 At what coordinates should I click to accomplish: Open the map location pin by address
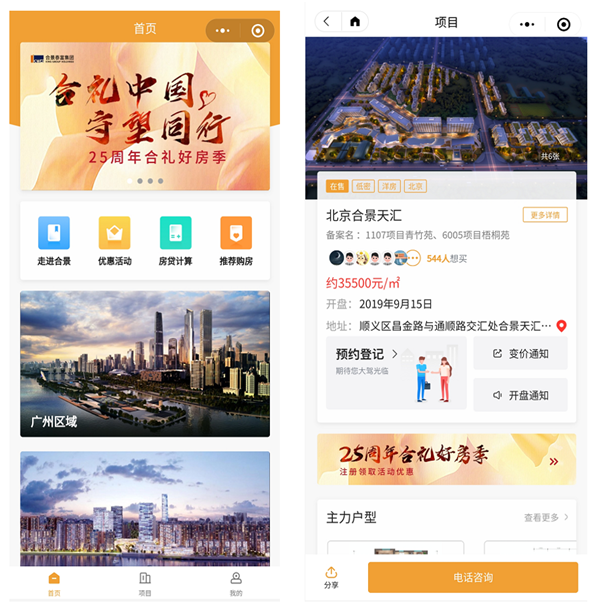[561, 326]
